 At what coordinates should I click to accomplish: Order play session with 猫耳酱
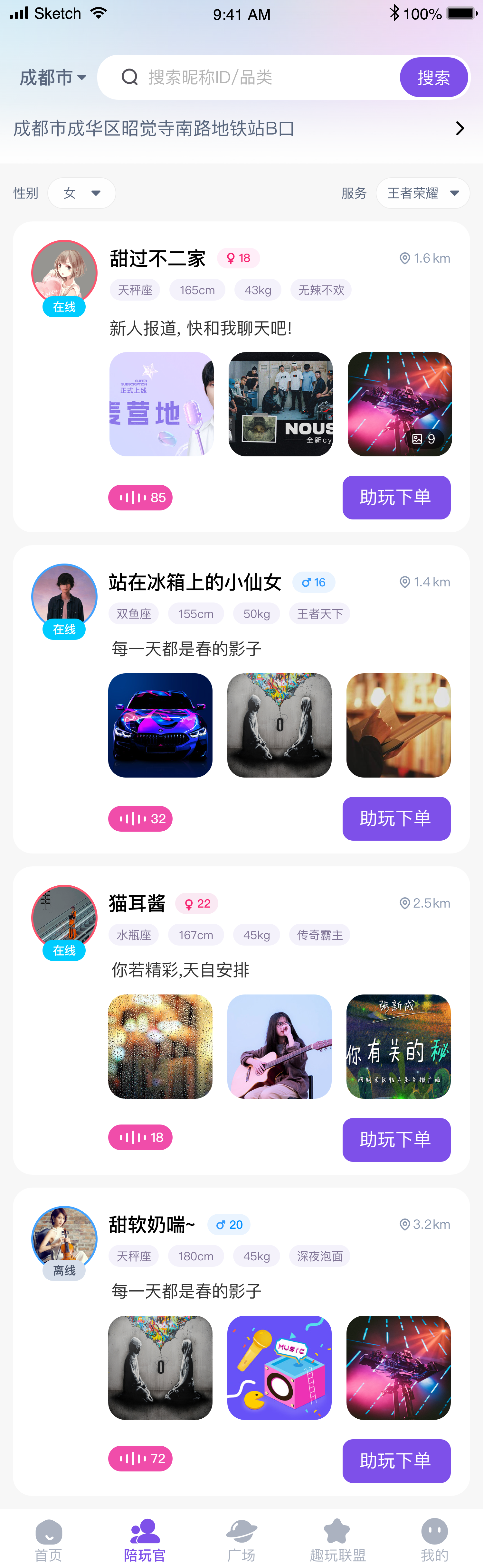click(x=396, y=1140)
